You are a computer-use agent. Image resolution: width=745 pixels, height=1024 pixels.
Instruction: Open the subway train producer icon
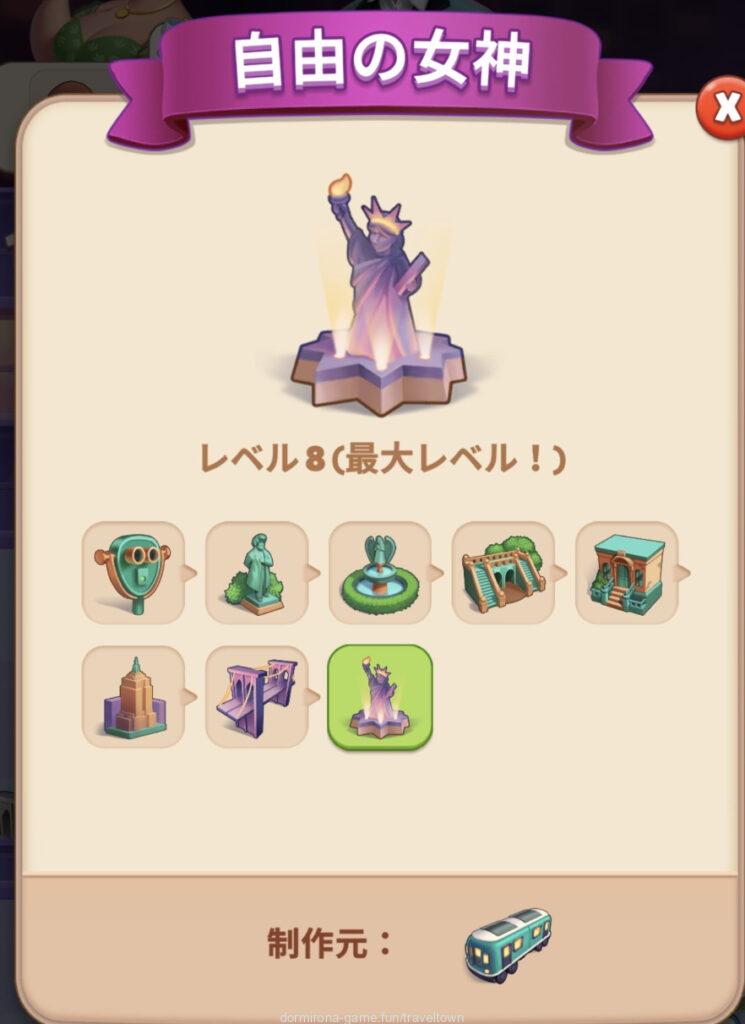[507, 943]
